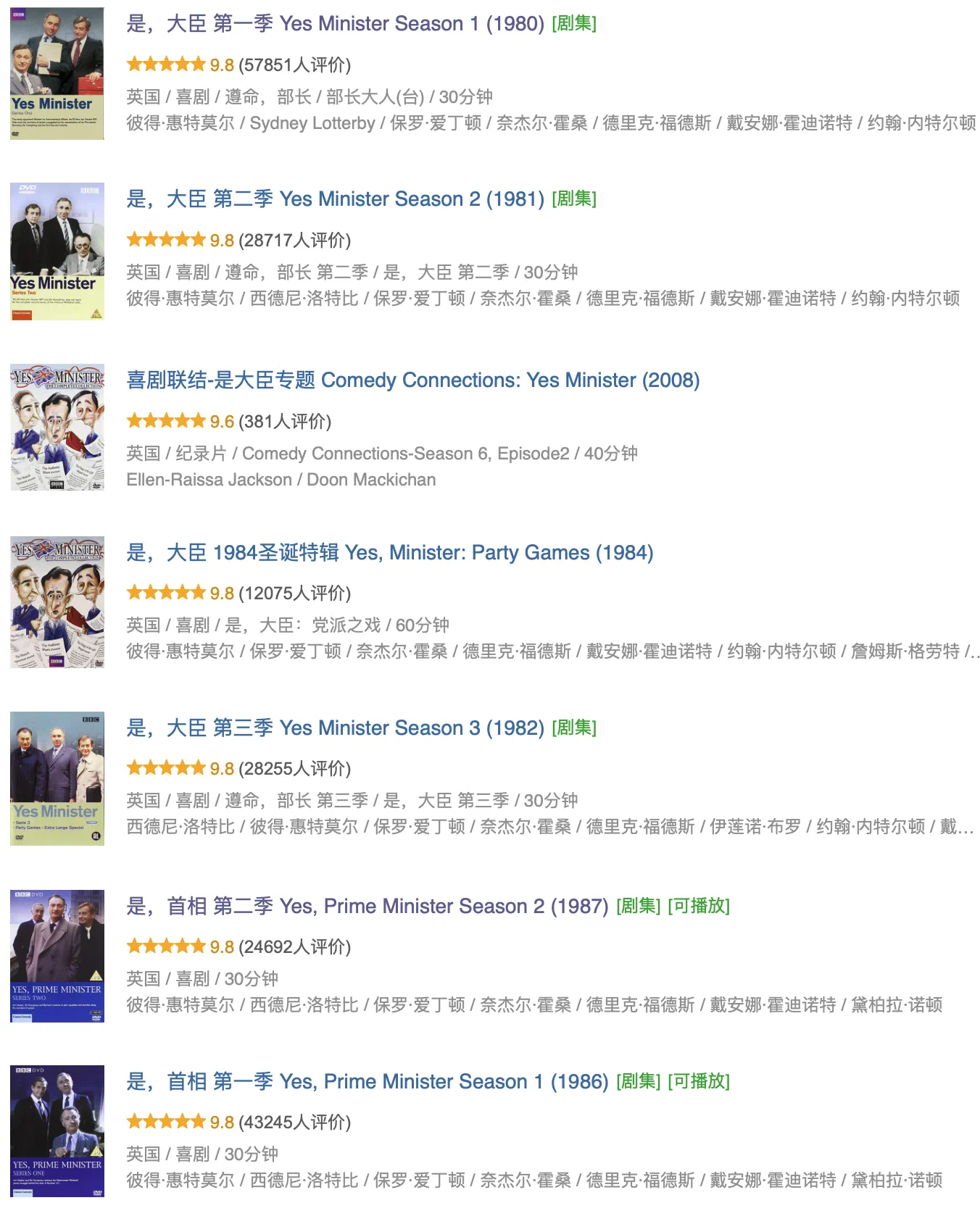Screen dimensions: 980x1216
Task: Tap the Yes Minister Series One poster
Action: coord(57,73)
